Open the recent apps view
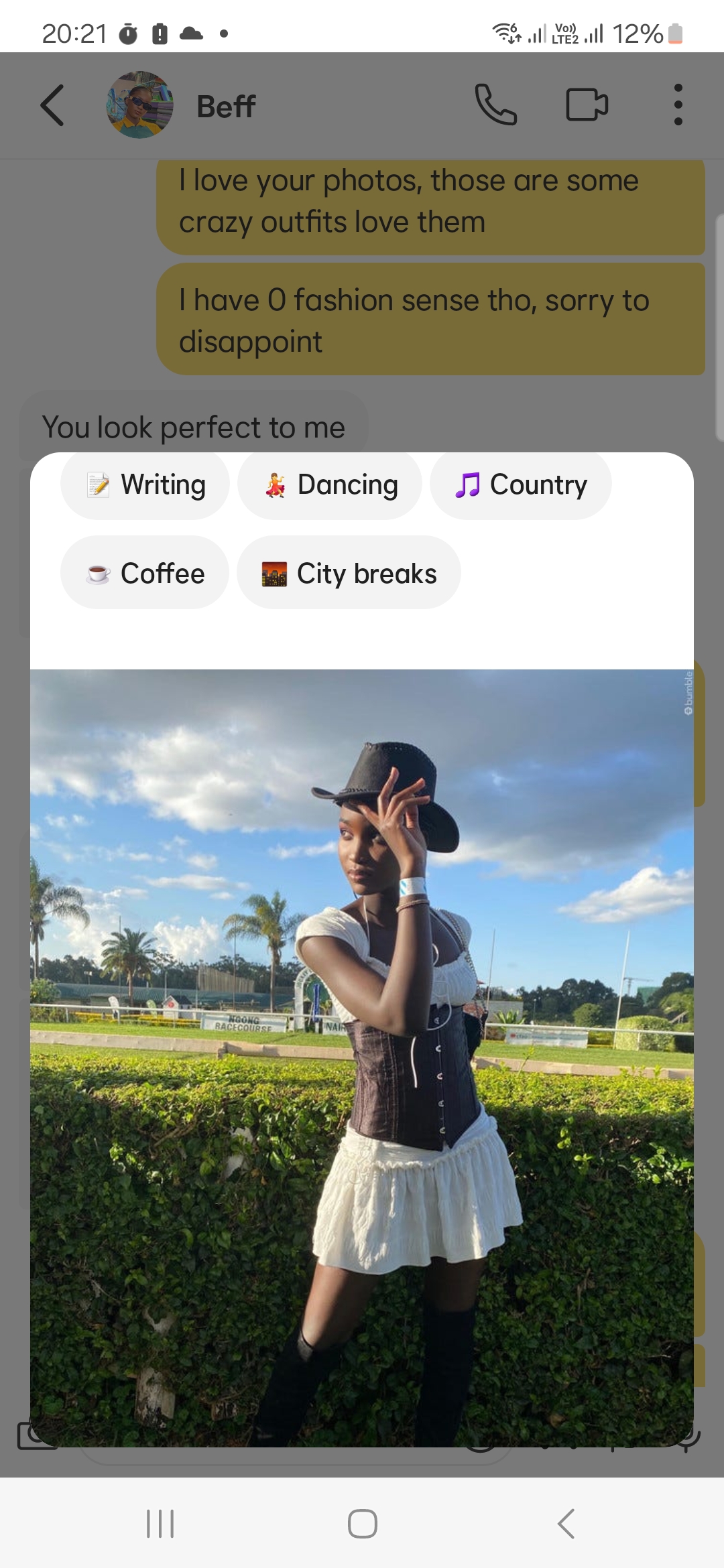Screen dimensions: 724x1568 pos(160,1523)
